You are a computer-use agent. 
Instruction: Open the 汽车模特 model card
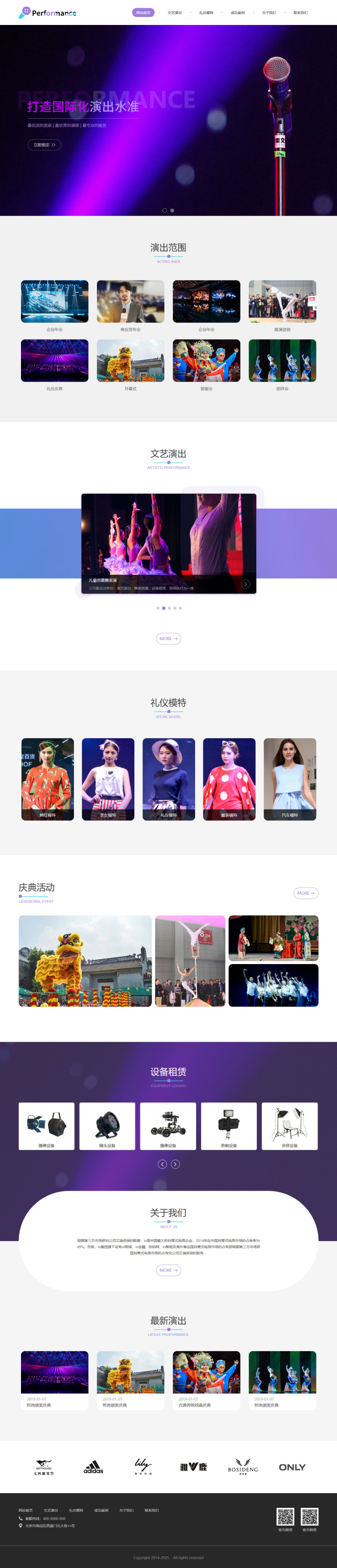(290, 779)
